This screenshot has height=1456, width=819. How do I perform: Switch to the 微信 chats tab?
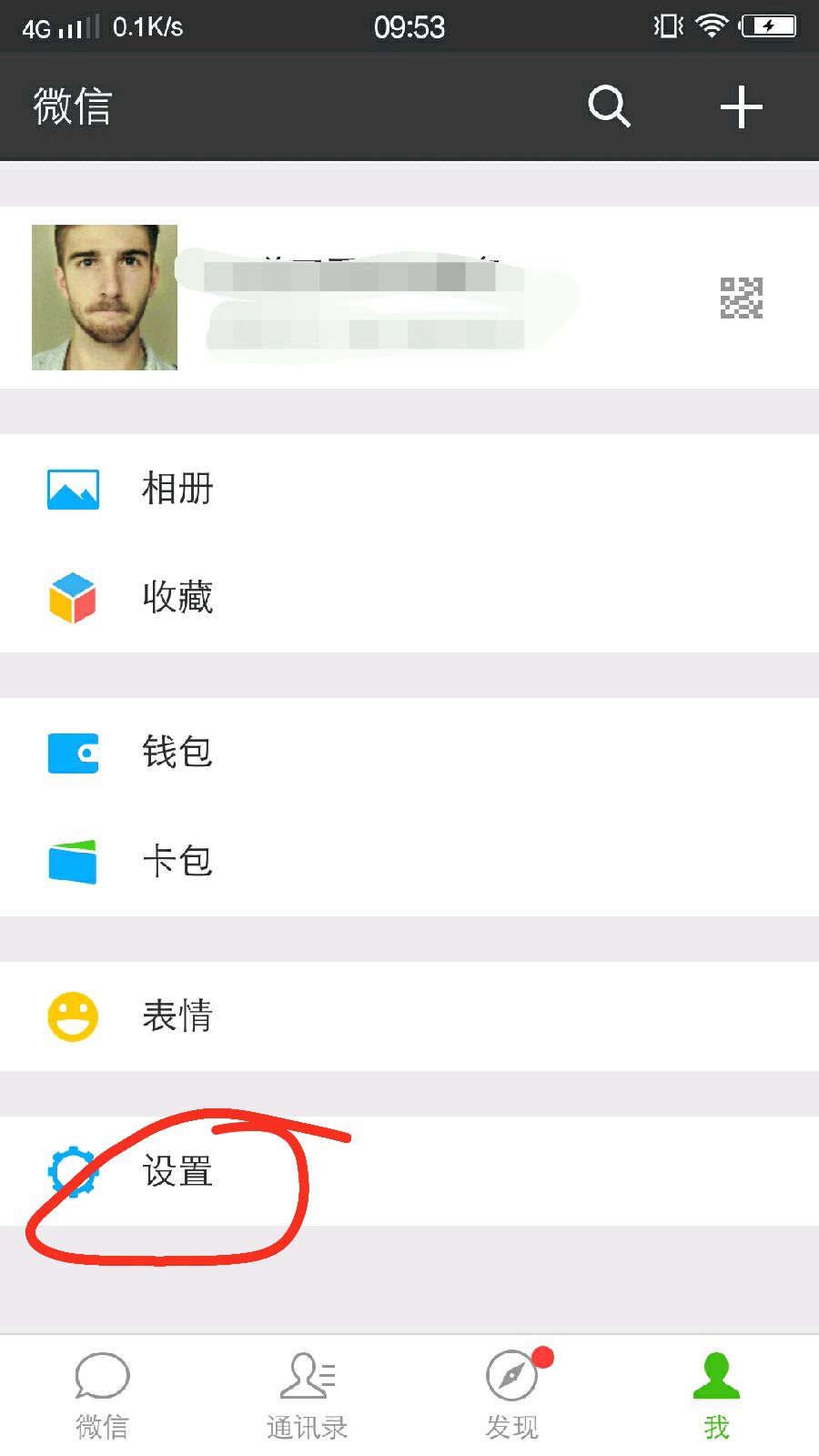(102, 1395)
